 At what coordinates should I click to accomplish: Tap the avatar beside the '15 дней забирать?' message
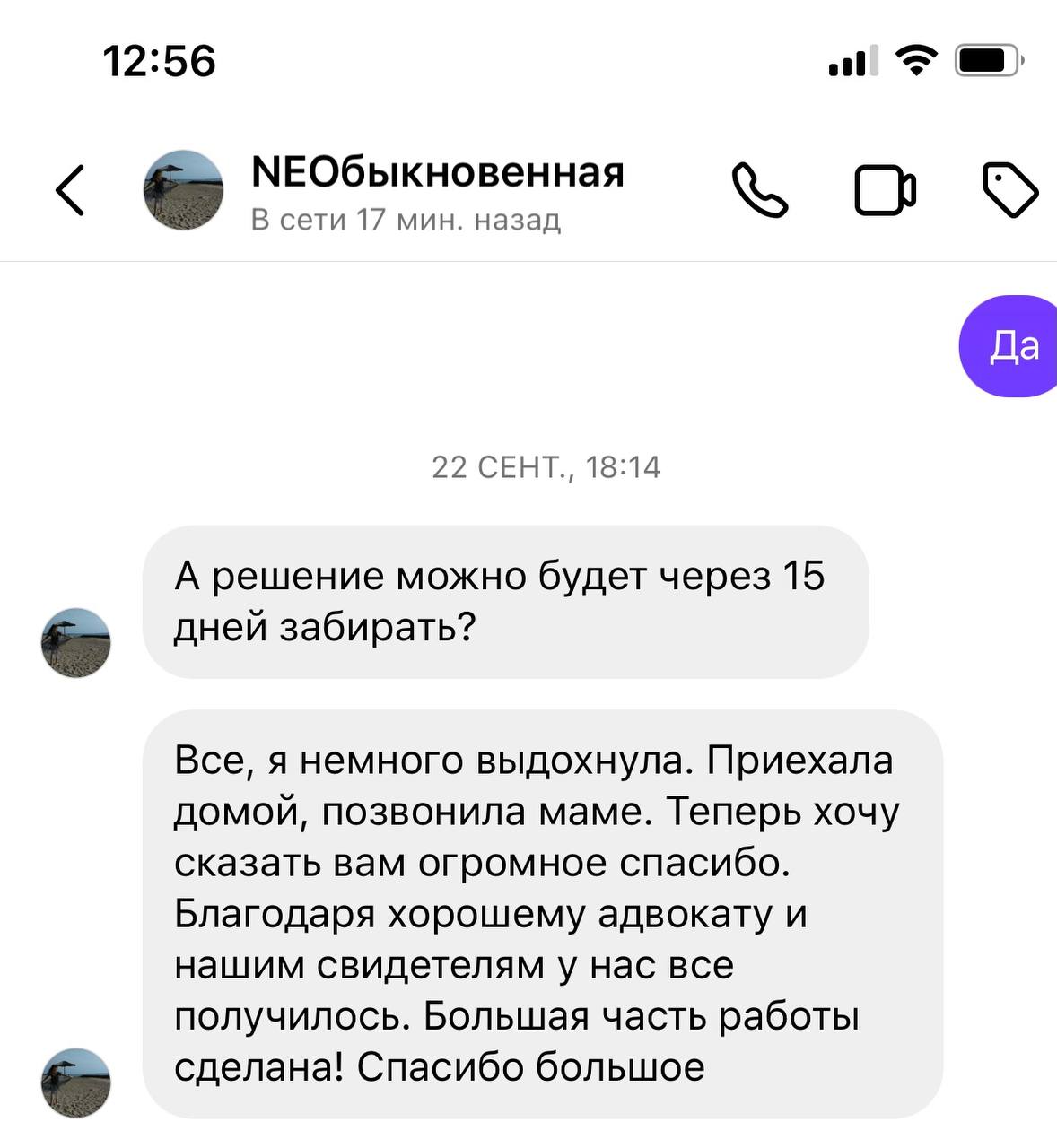pos(76,642)
